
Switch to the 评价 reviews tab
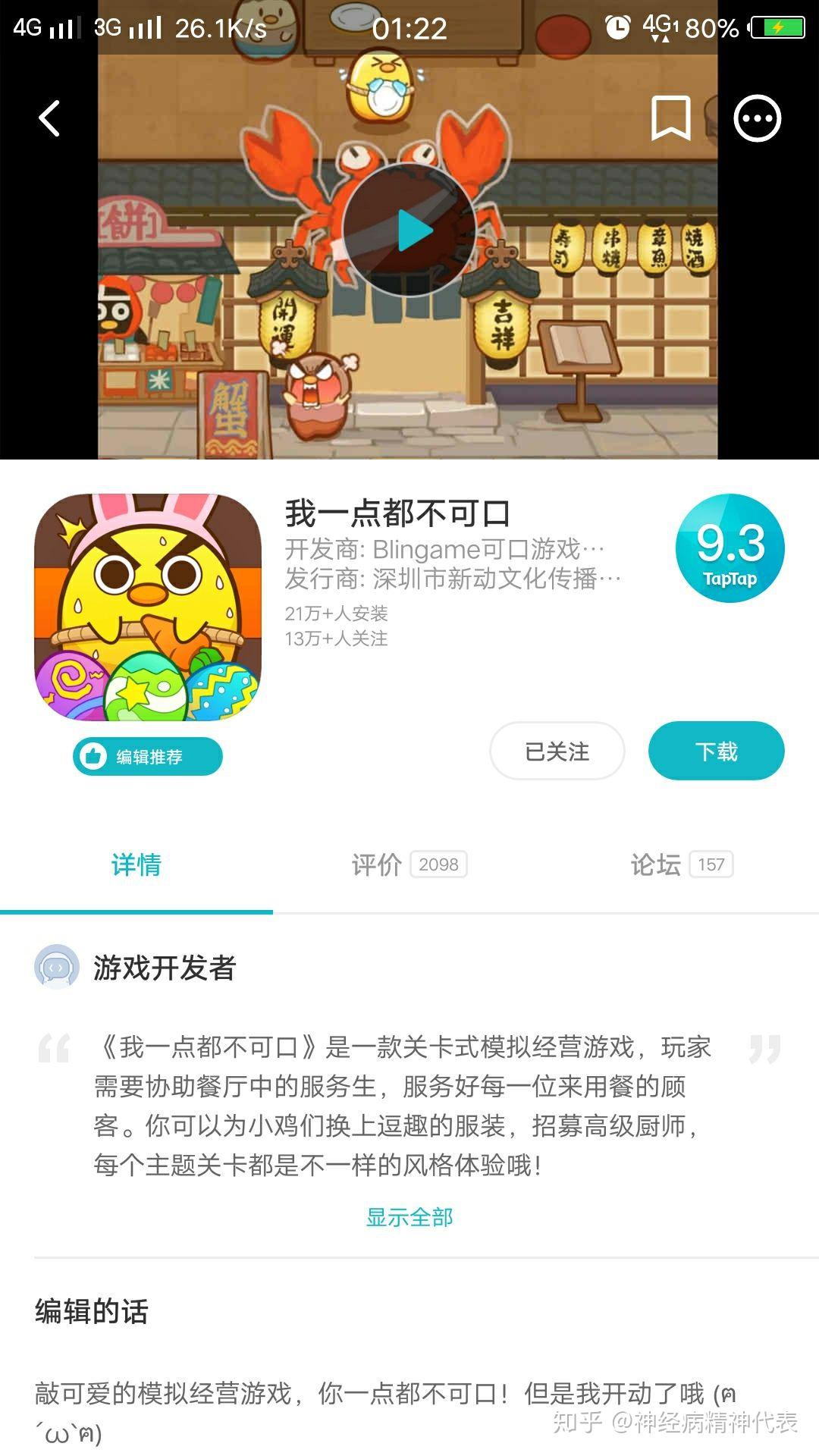click(x=408, y=864)
